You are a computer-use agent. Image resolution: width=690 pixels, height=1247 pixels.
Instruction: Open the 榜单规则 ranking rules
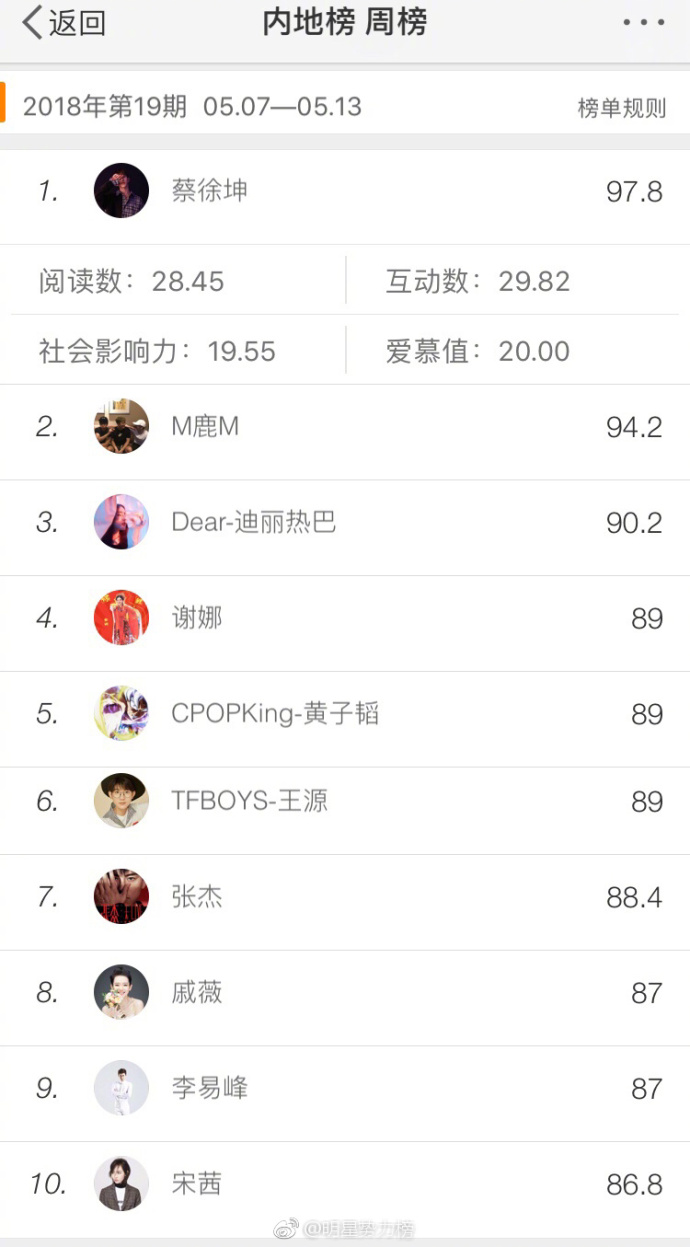(x=621, y=108)
